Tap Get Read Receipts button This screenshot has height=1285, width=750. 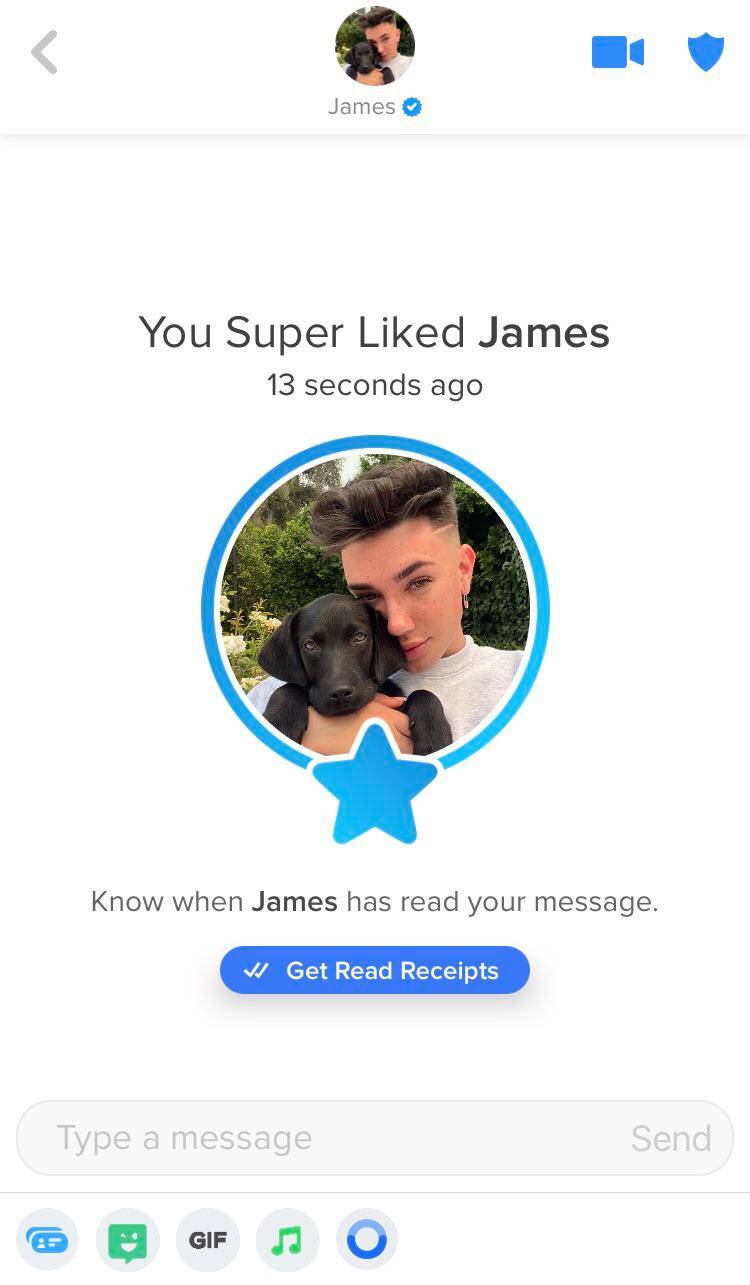[x=374, y=970]
